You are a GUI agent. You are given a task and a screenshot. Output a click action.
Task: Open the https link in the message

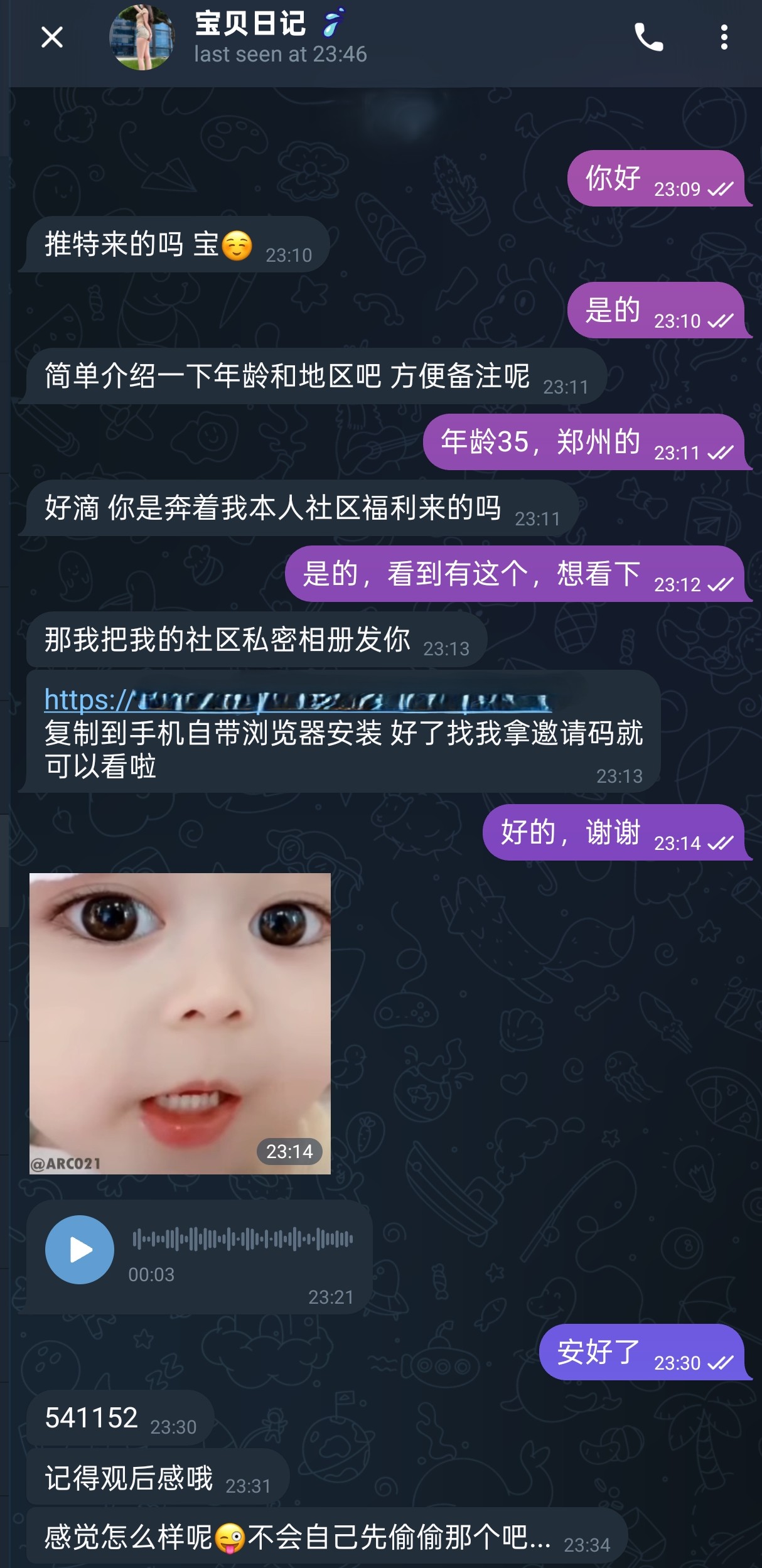(298, 700)
